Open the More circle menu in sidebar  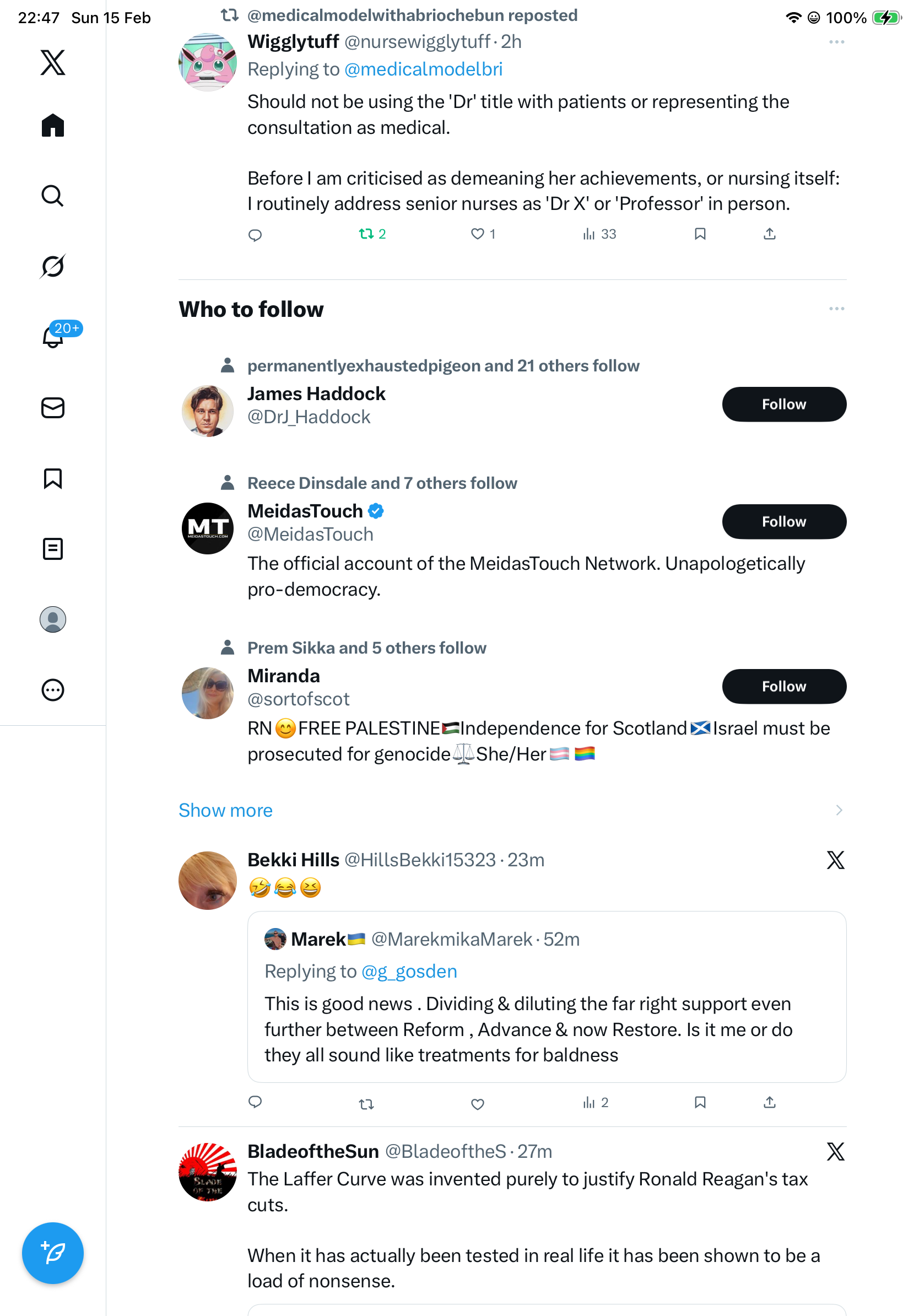(x=53, y=689)
